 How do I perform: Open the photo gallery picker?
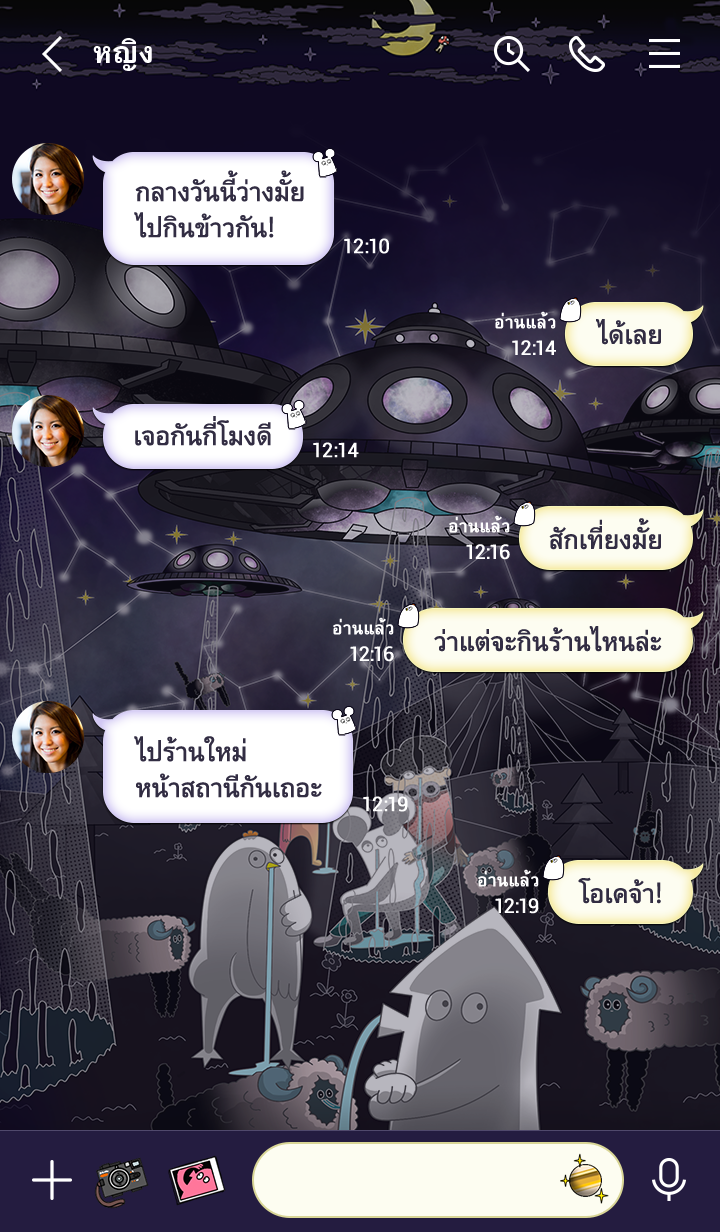point(195,1181)
